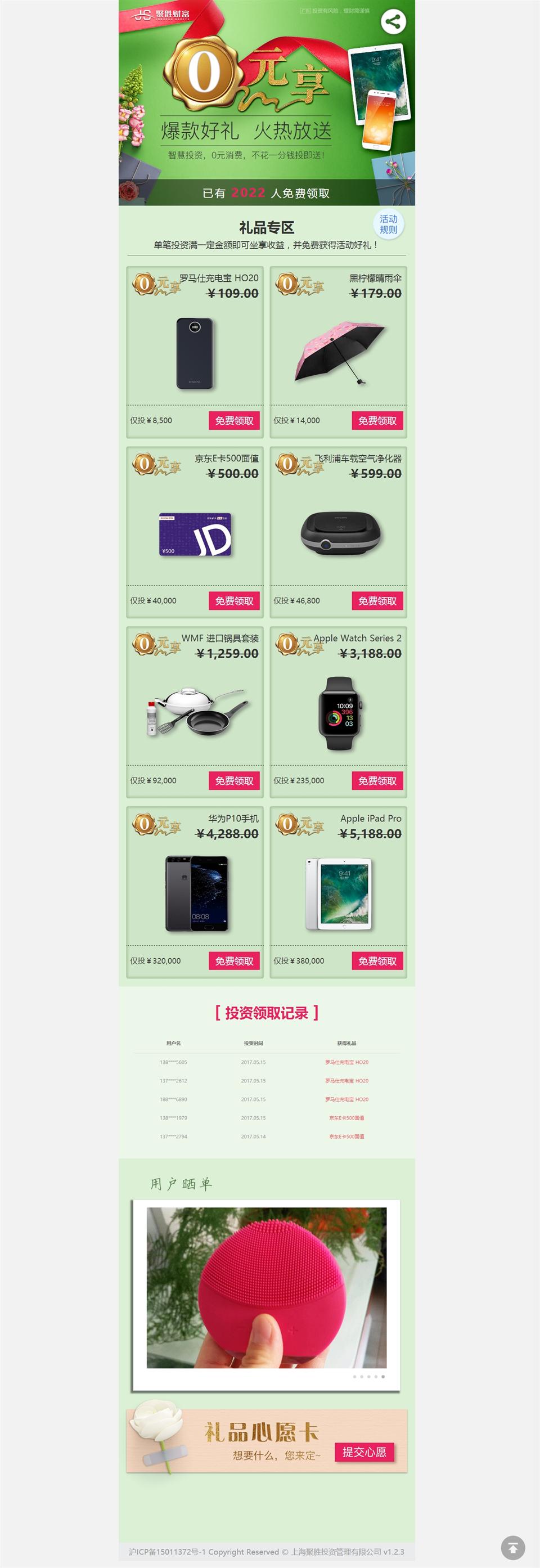Image resolution: width=540 pixels, height=1568 pixels.
Task: Submit a gift wish with 提交心愿
Action: click(x=364, y=1452)
